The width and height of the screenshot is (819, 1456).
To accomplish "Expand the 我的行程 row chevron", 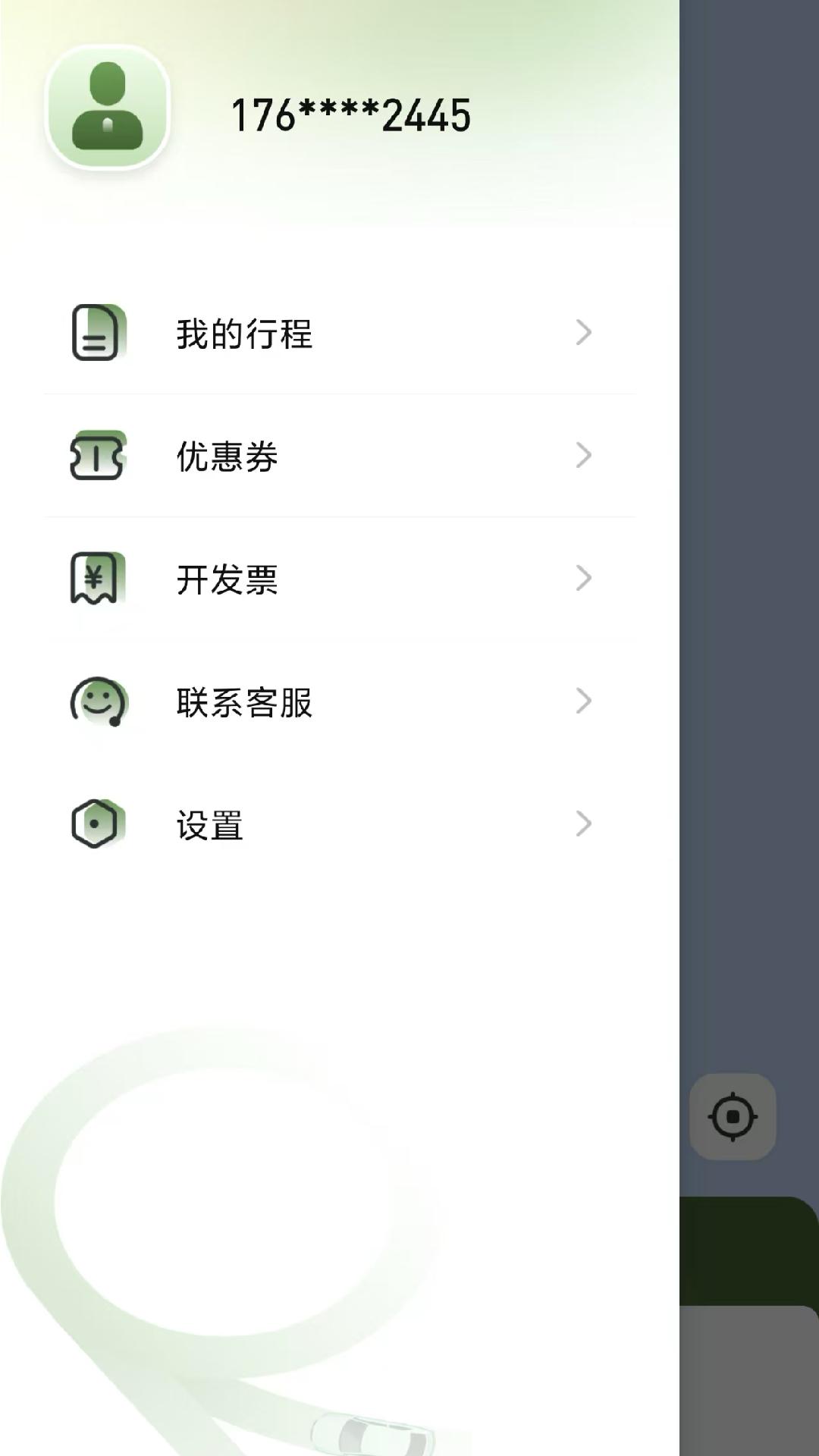I will [582, 331].
